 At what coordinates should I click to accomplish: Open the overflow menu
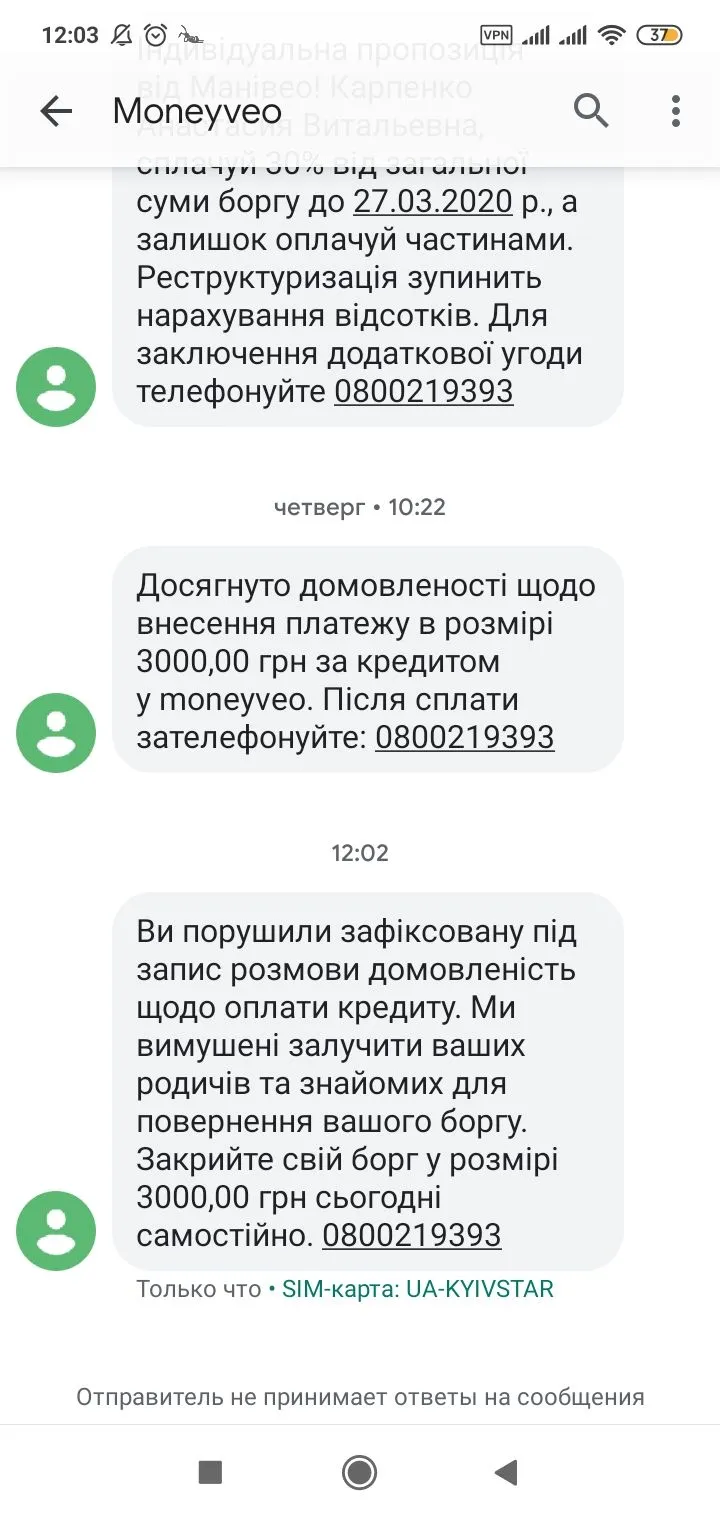point(676,111)
